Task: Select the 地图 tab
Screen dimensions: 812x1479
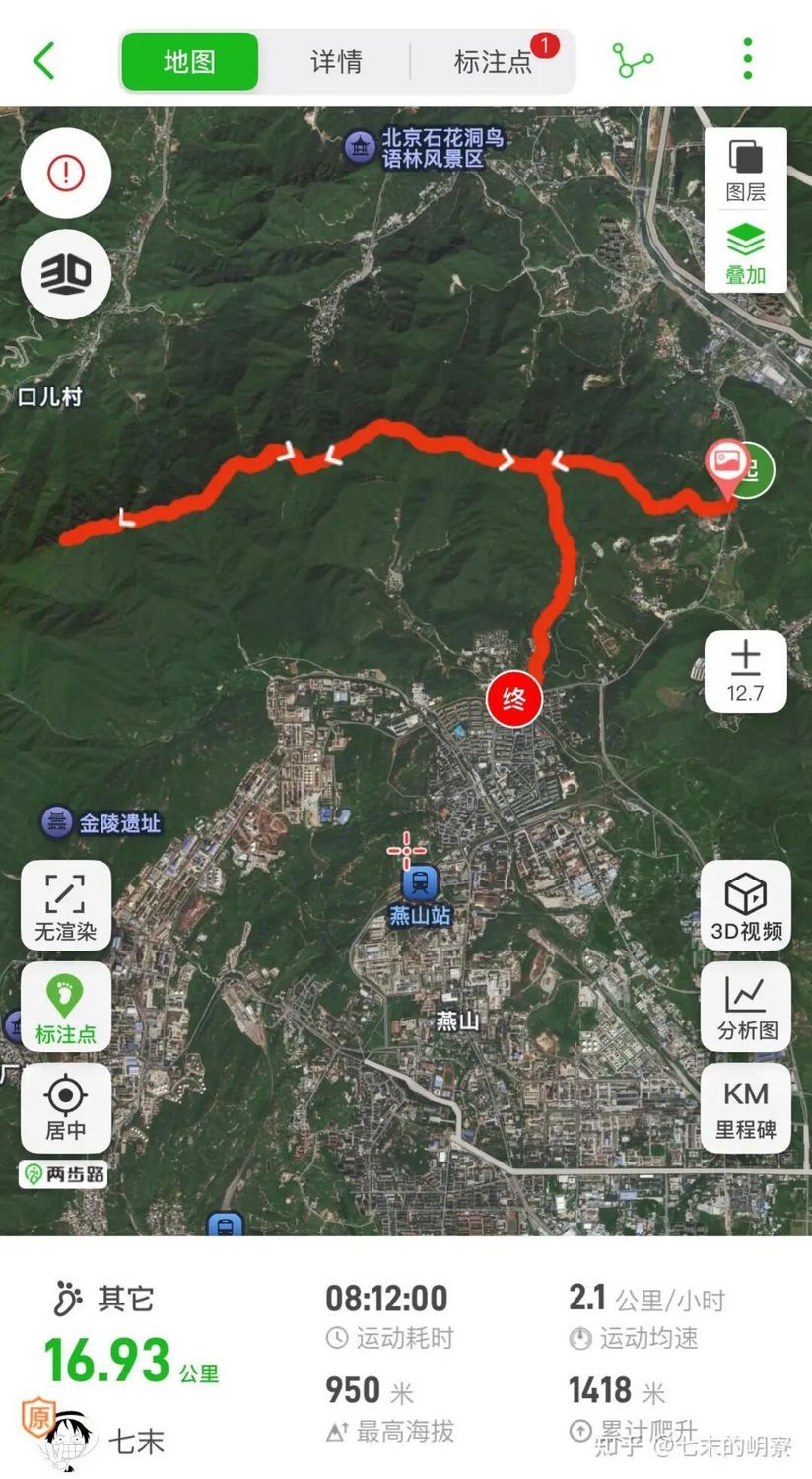Action: coord(189,61)
